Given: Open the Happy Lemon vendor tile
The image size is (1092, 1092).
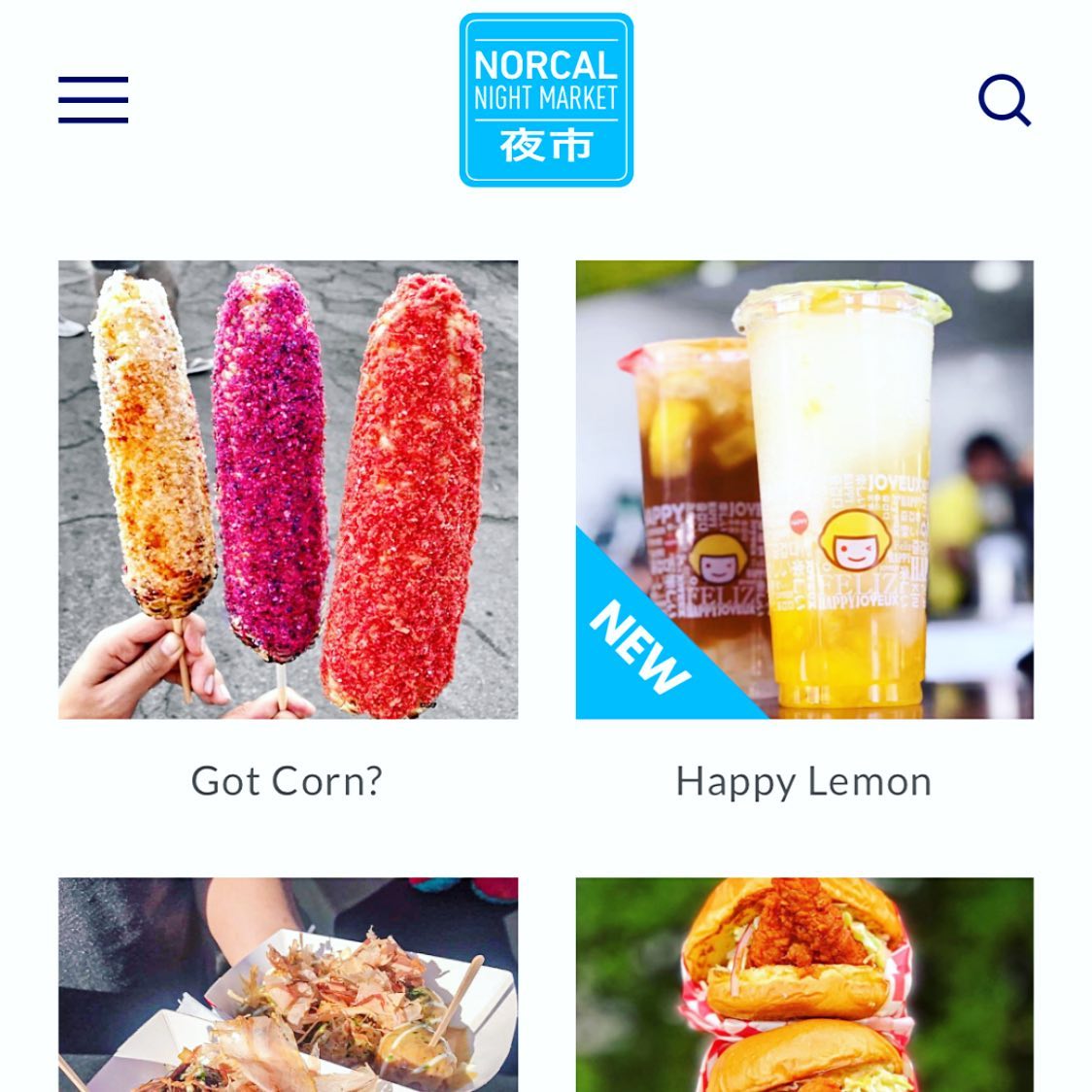Looking at the screenshot, I should tap(804, 490).
